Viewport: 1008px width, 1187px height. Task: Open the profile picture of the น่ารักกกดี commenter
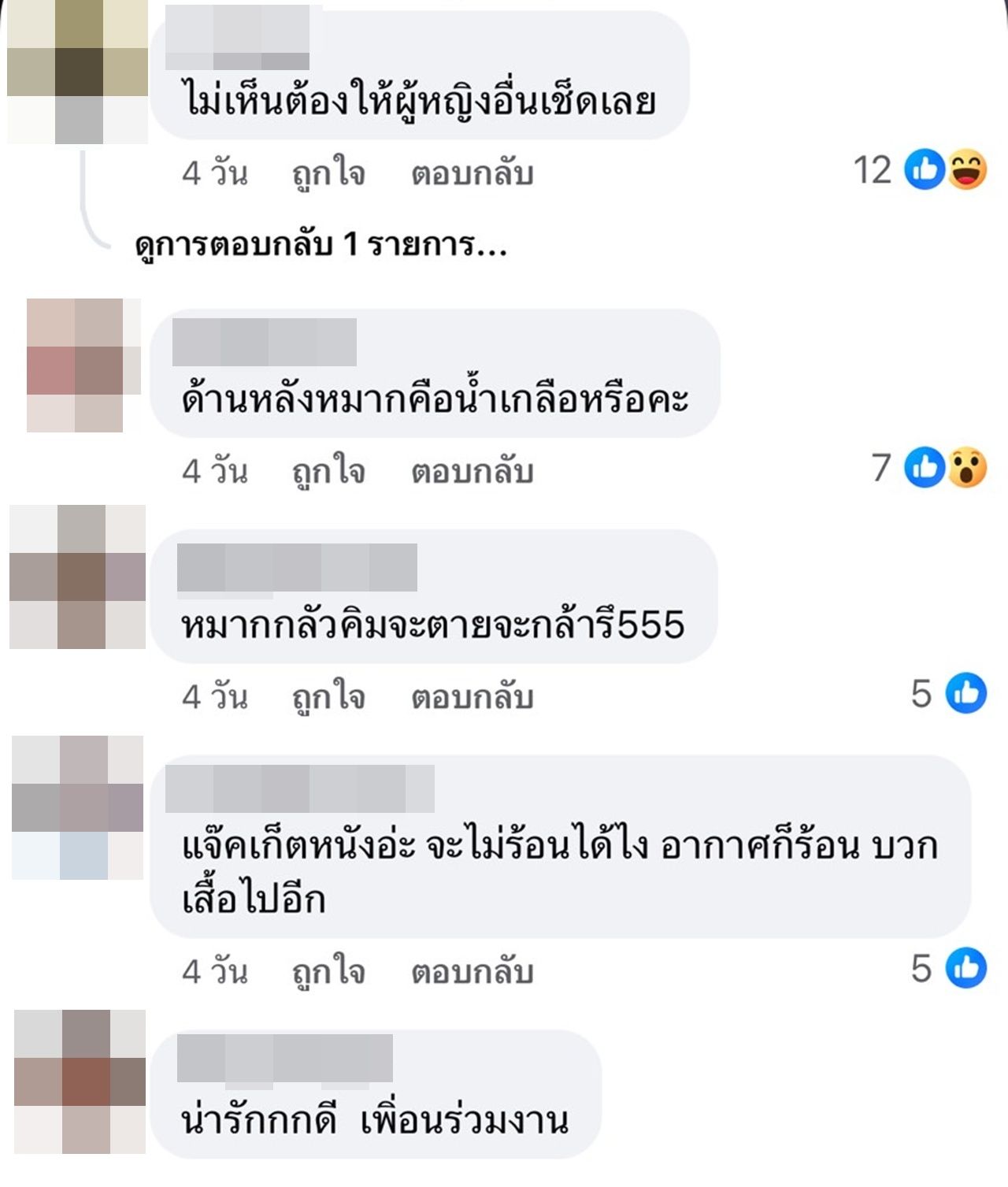(x=80, y=1081)
